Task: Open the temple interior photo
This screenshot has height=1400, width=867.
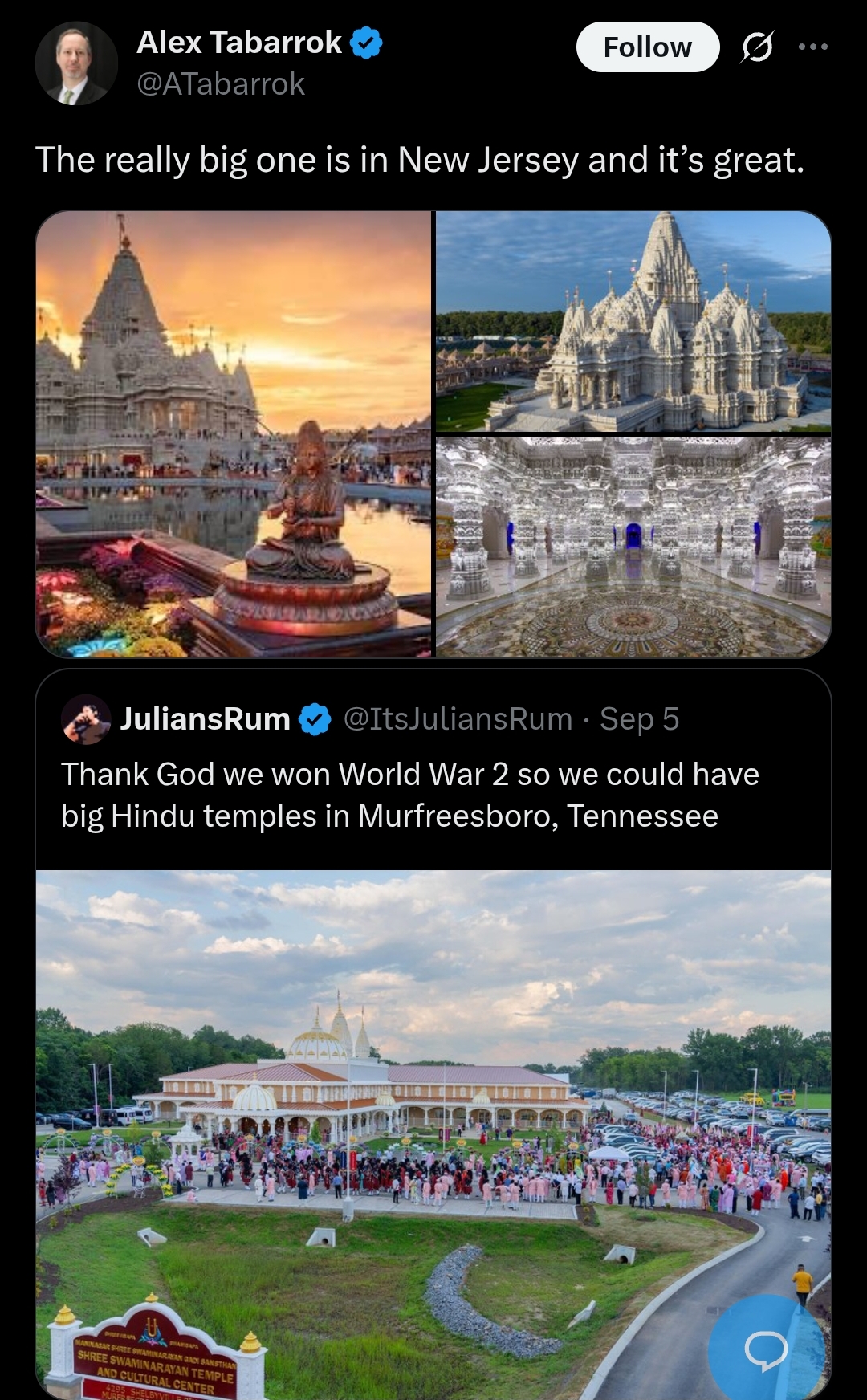Action: (x=633, y=547)
